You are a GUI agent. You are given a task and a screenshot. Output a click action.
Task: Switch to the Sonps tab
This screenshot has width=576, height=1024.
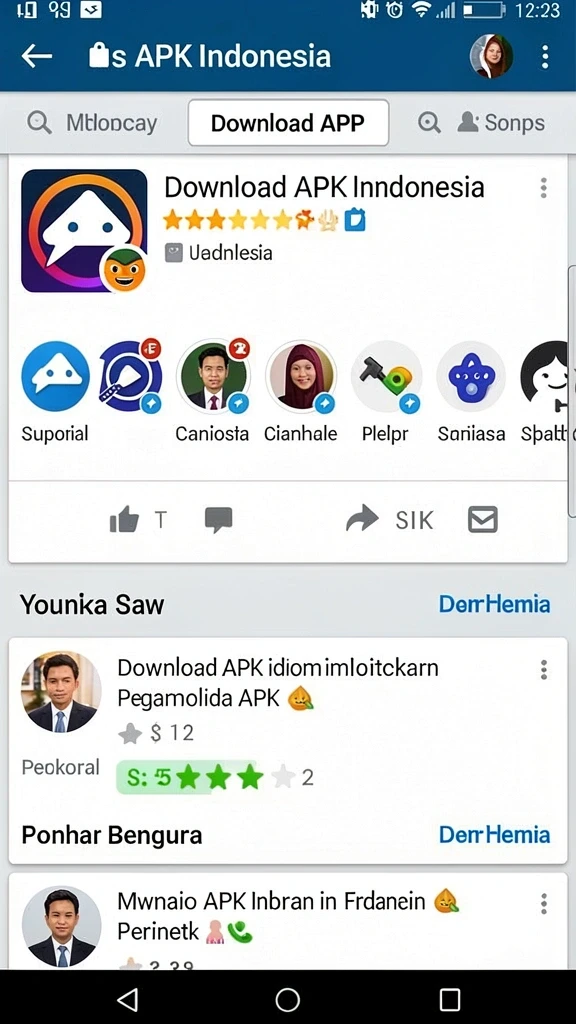tap(481, 123)
